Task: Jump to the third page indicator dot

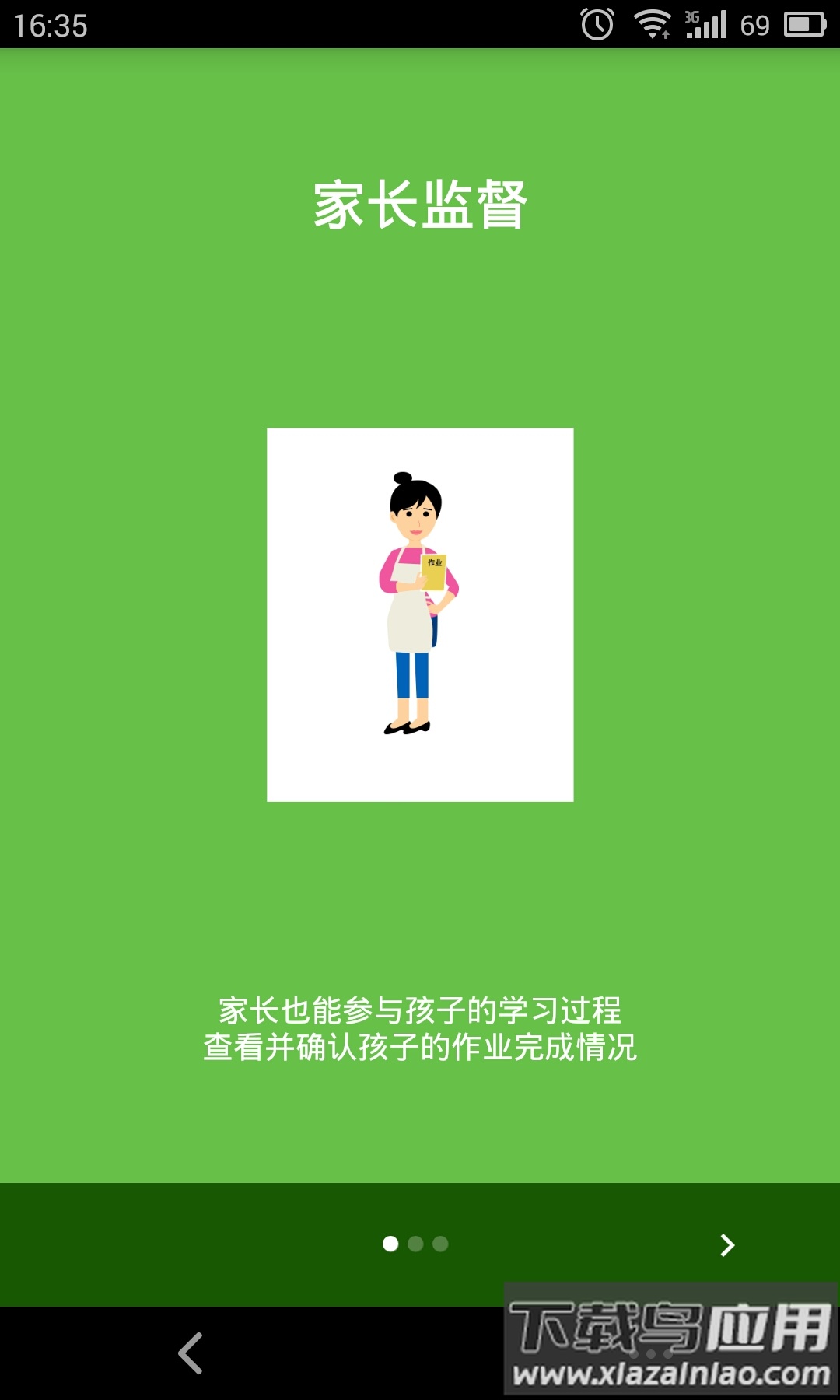Action: (440, 1244)
